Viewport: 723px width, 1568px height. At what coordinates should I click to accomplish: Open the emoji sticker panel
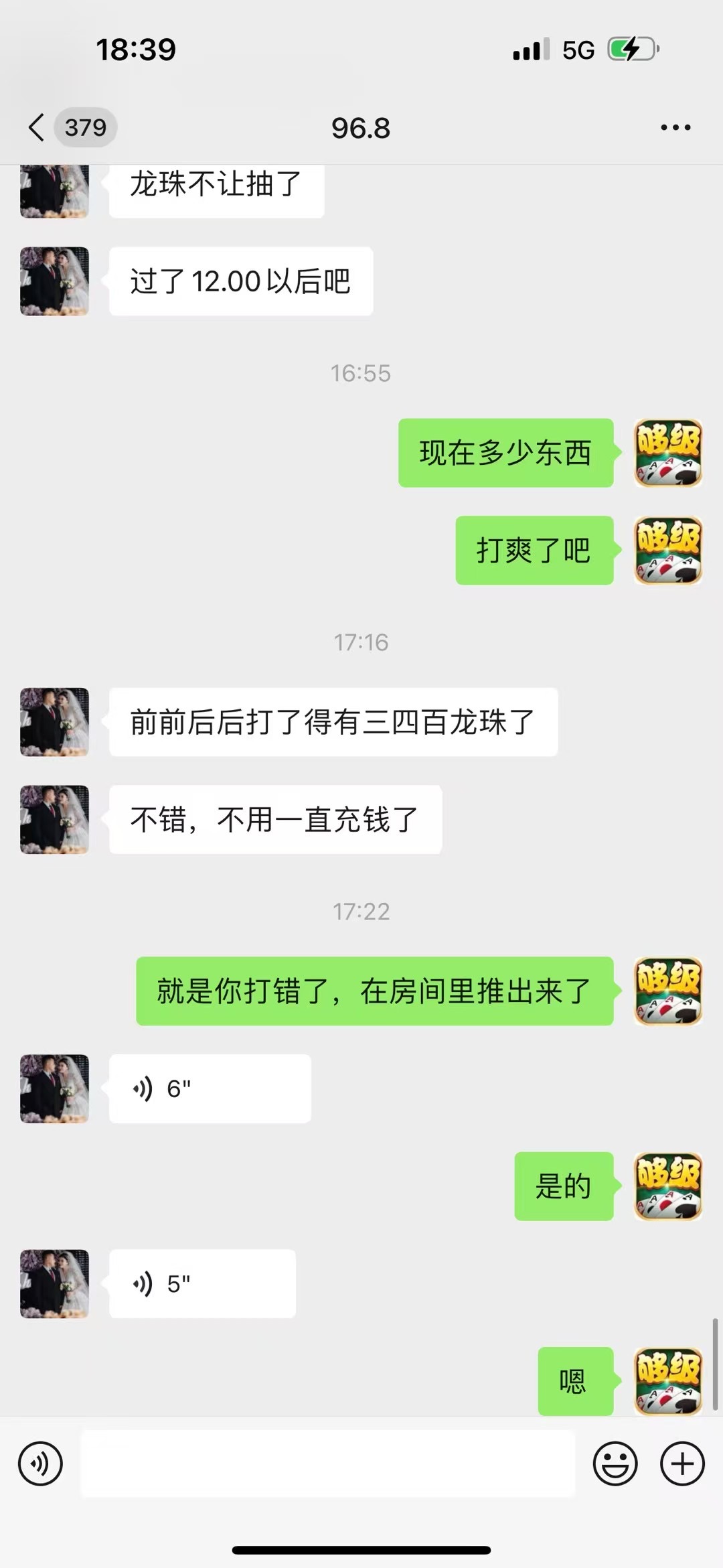(615, 1464)
